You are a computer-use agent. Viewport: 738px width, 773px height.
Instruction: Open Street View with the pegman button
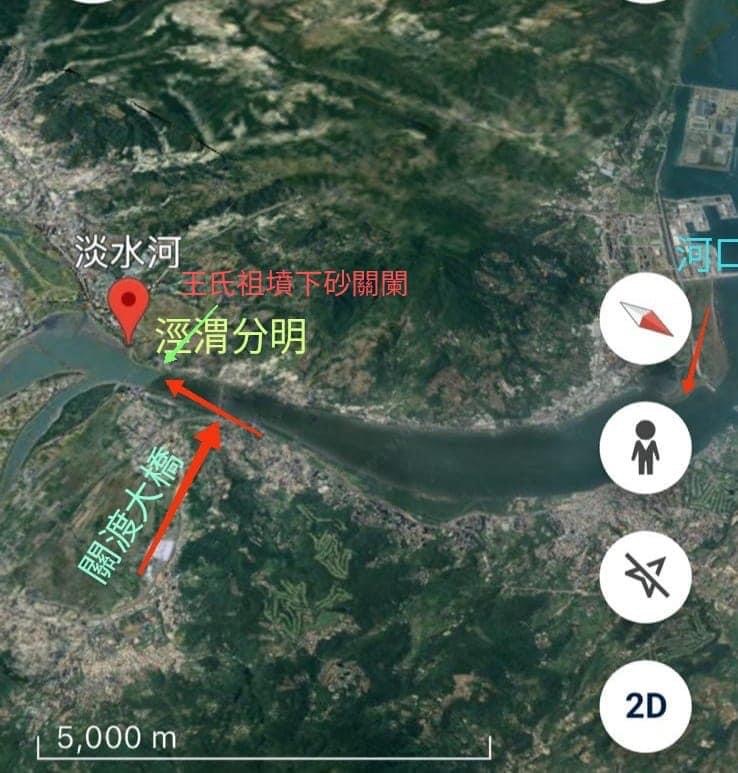(x=645, y=448)
